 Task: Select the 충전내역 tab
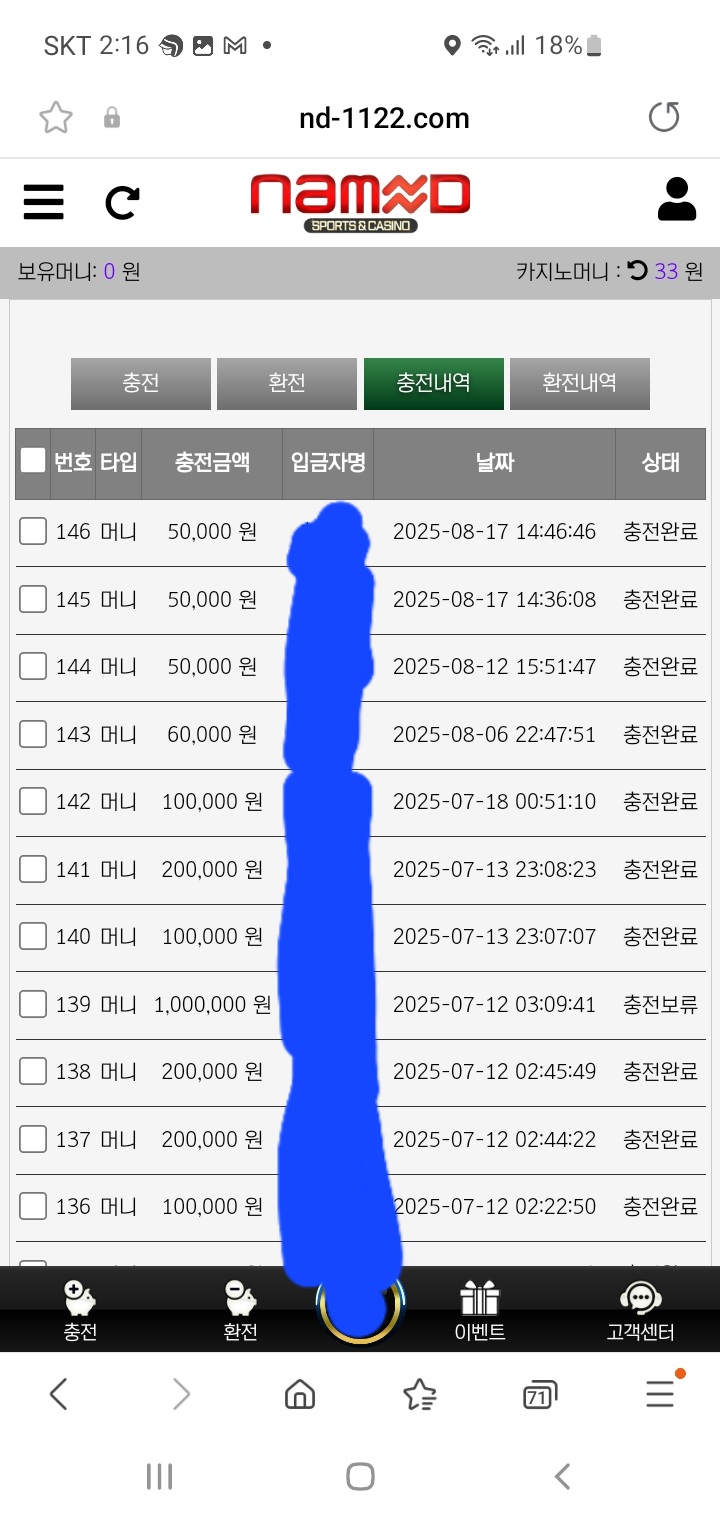433,383
